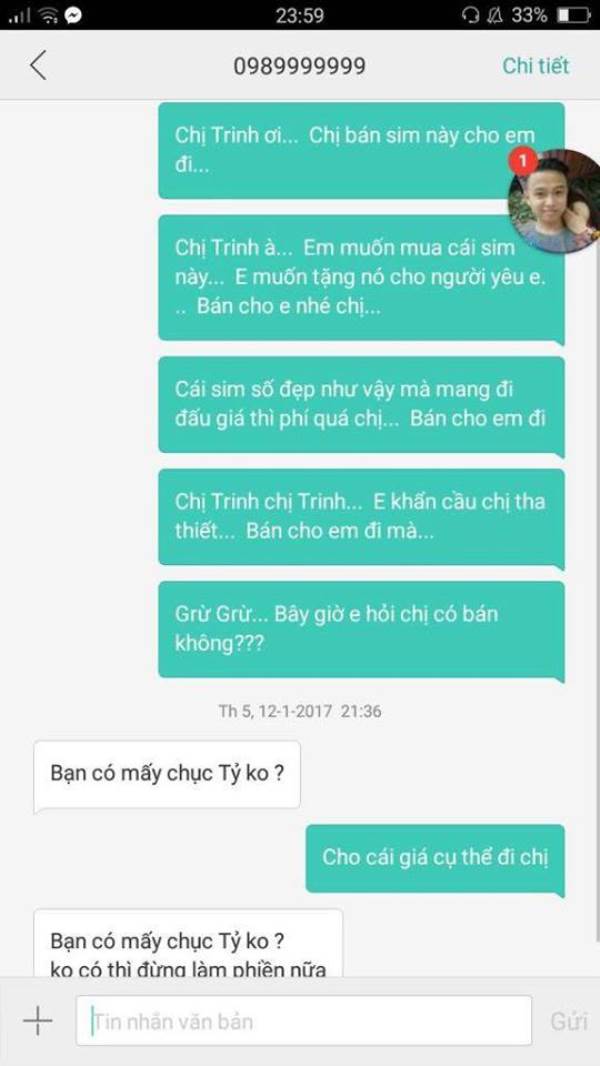Send the message with Gửi
The width and height of the screenshot is (600, 1066).
tap(568, 1021)
